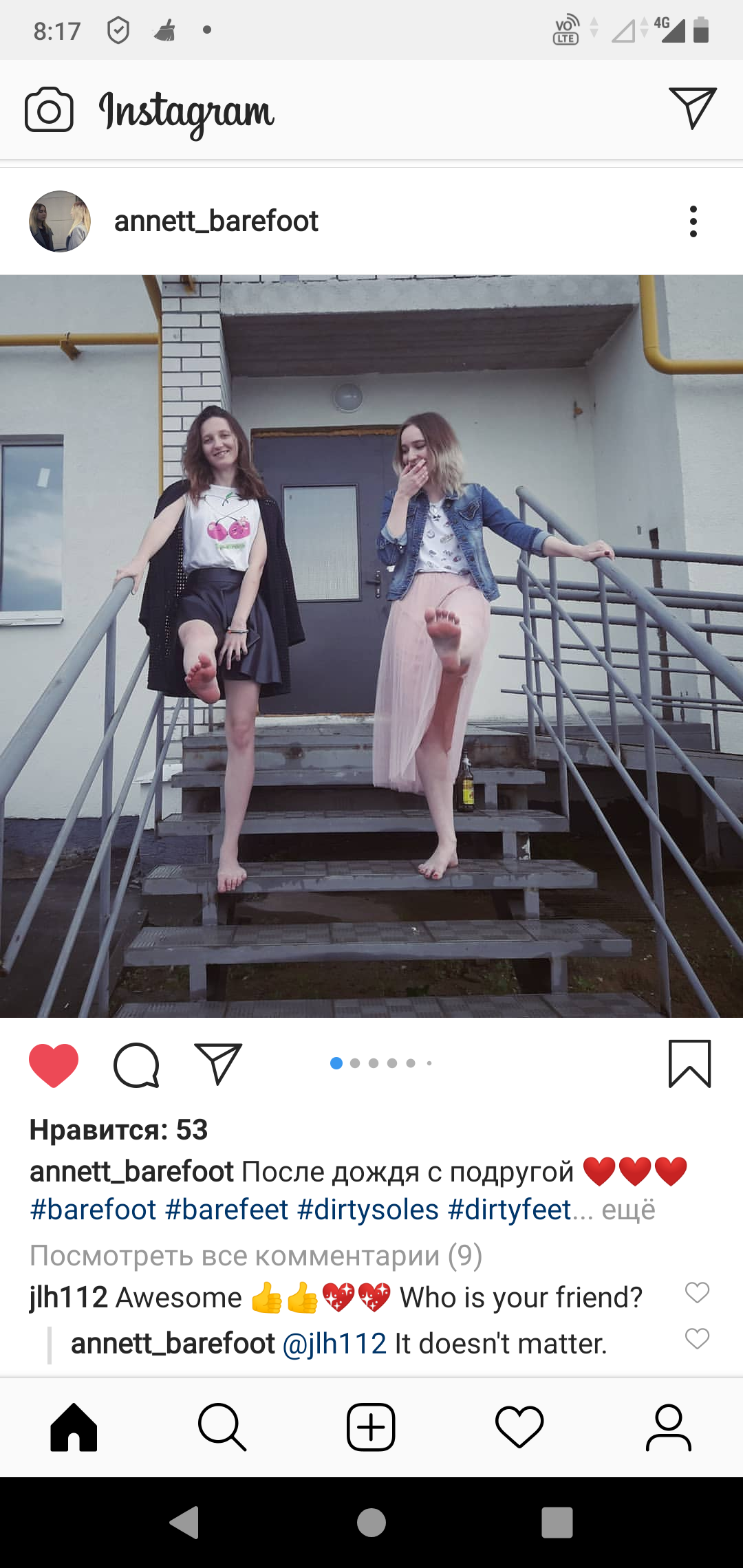The height and width of the screenshot is (1568, 743).
Task: Like annett_barefoot's reply comment
Action: [697, 1339]
